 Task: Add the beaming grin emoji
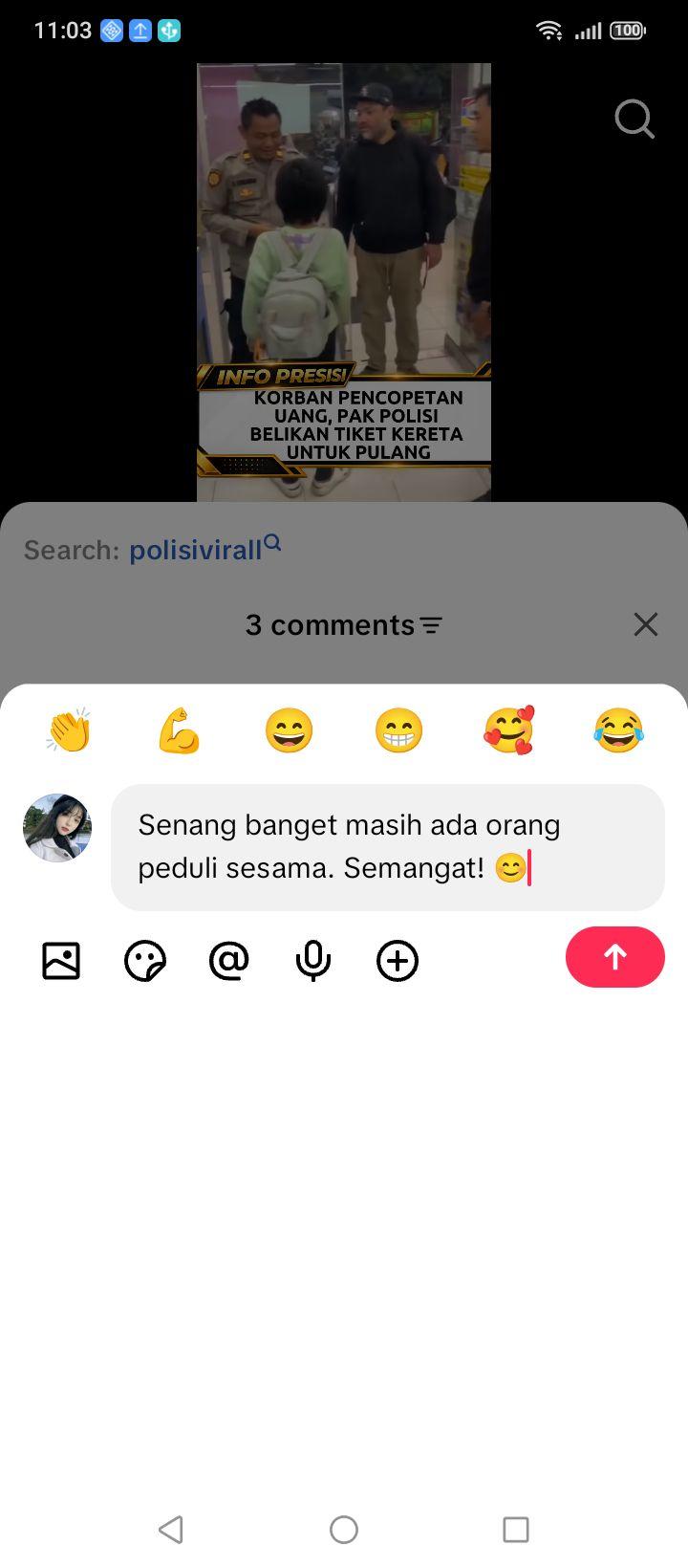click(x=398, y=731)
